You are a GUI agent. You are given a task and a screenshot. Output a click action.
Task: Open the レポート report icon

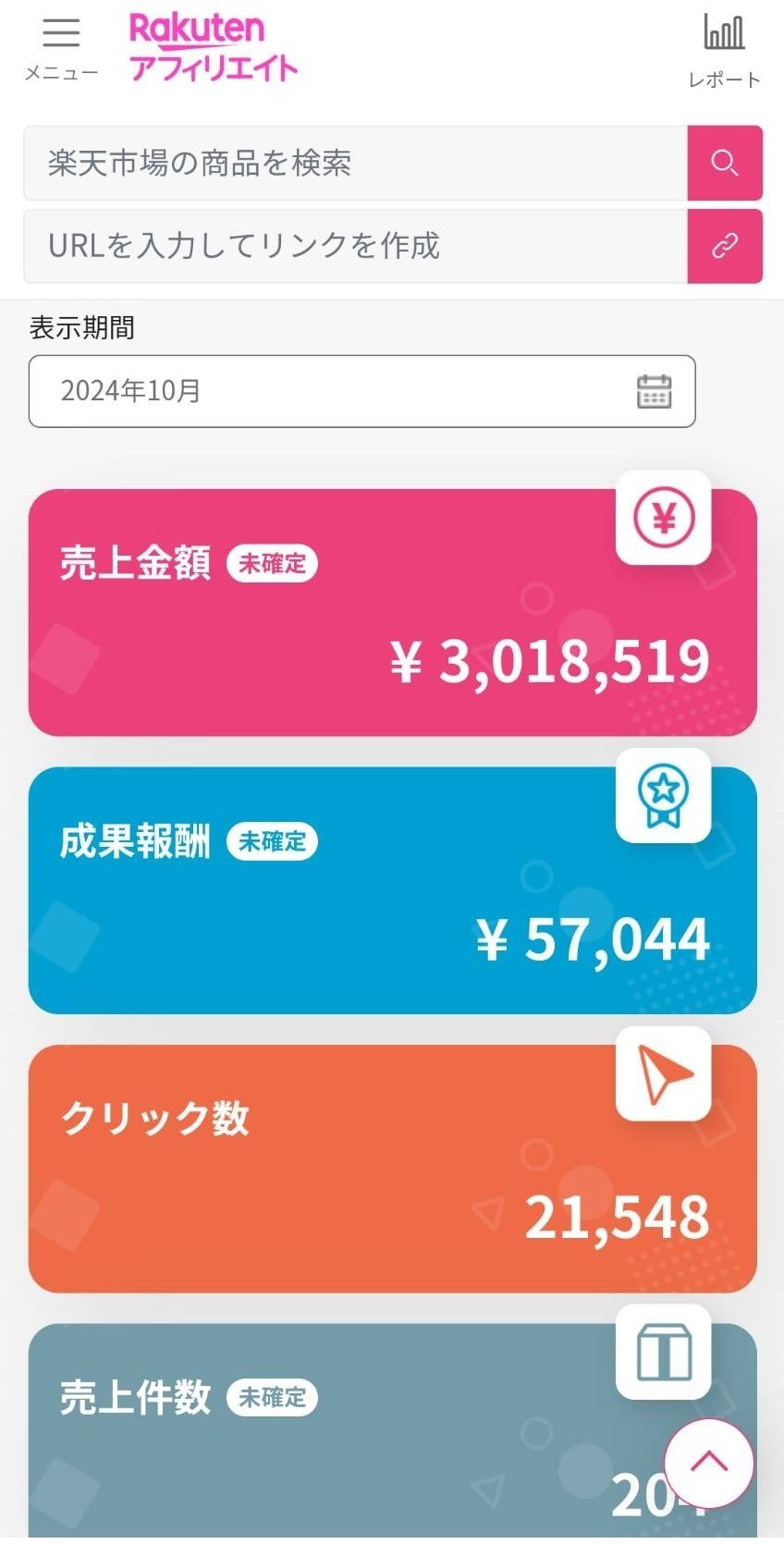click(x=724, y=51)
